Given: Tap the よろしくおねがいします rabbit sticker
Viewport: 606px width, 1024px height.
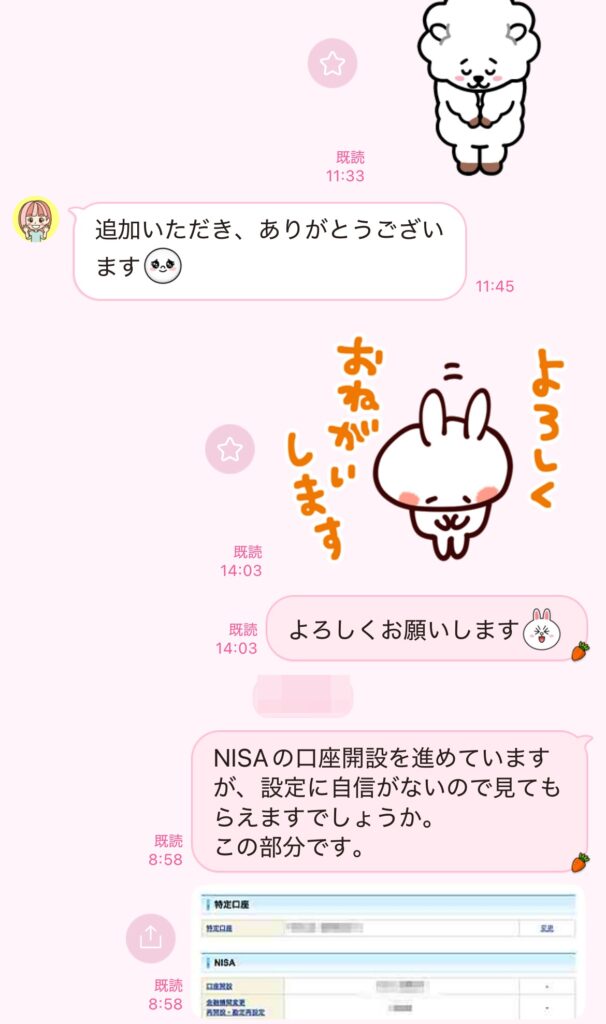Looking at the screenshot, I should (440, 455).
